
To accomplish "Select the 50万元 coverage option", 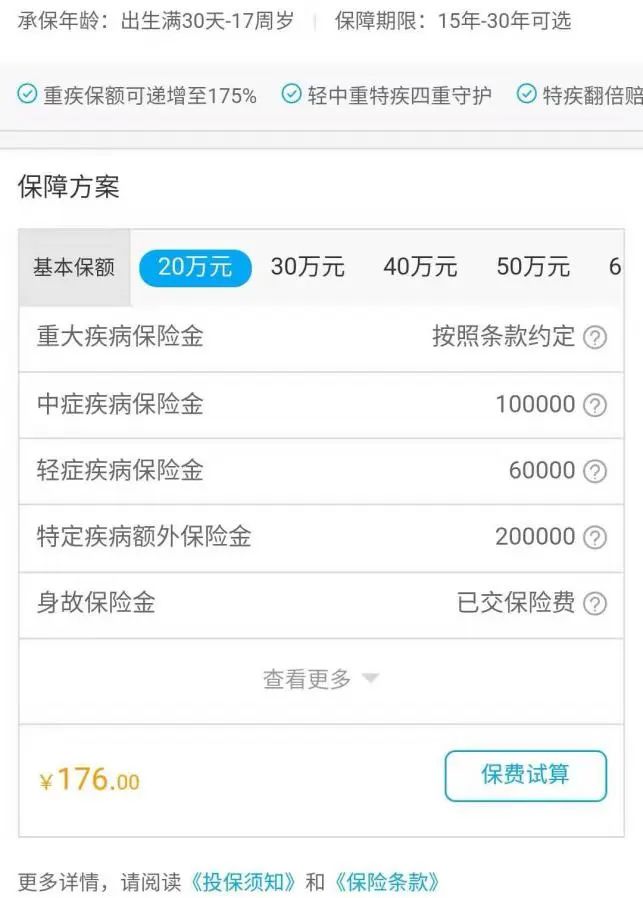I will tap(533, 268).
